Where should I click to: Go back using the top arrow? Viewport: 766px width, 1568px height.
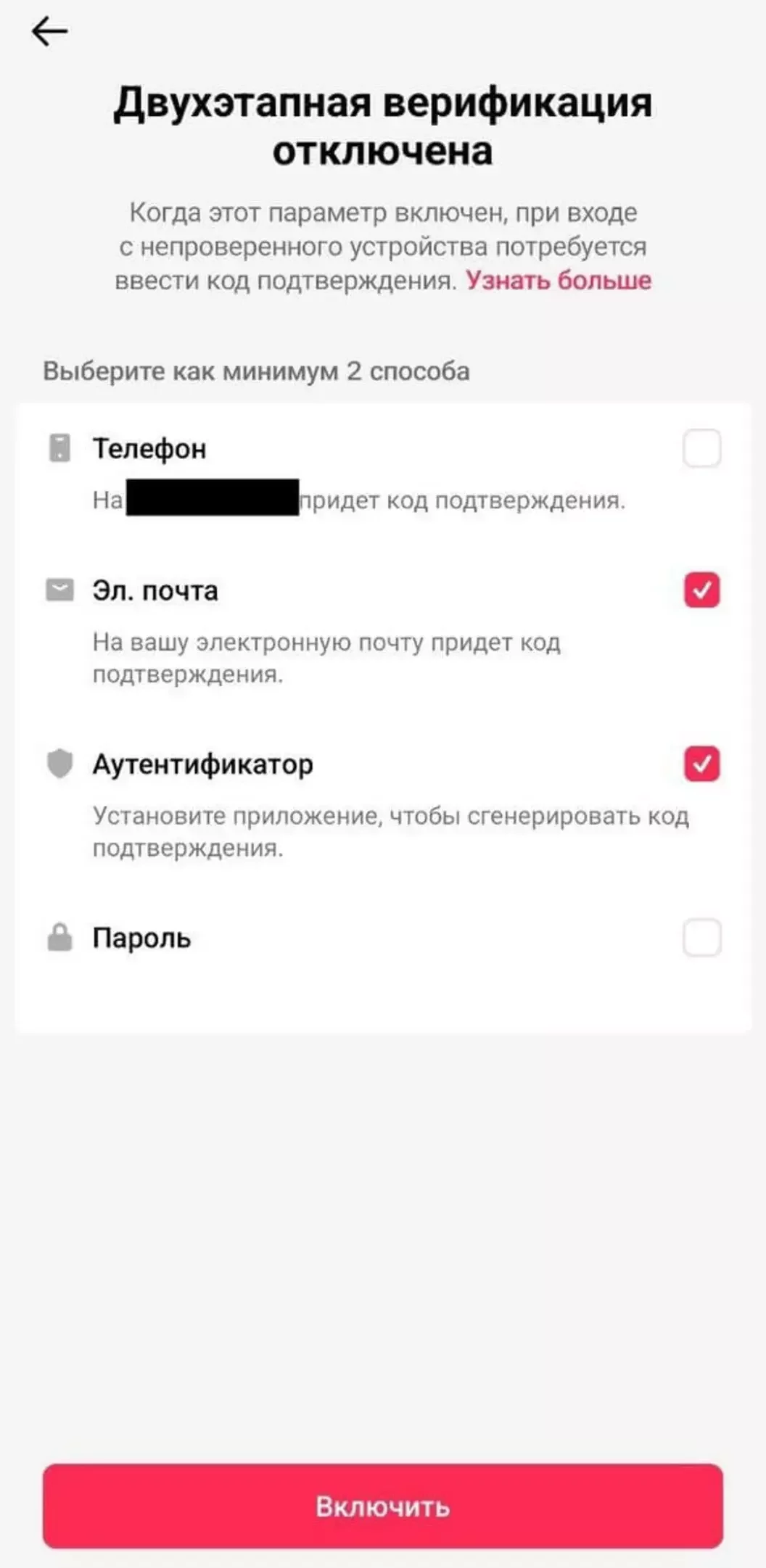[50, 31]
